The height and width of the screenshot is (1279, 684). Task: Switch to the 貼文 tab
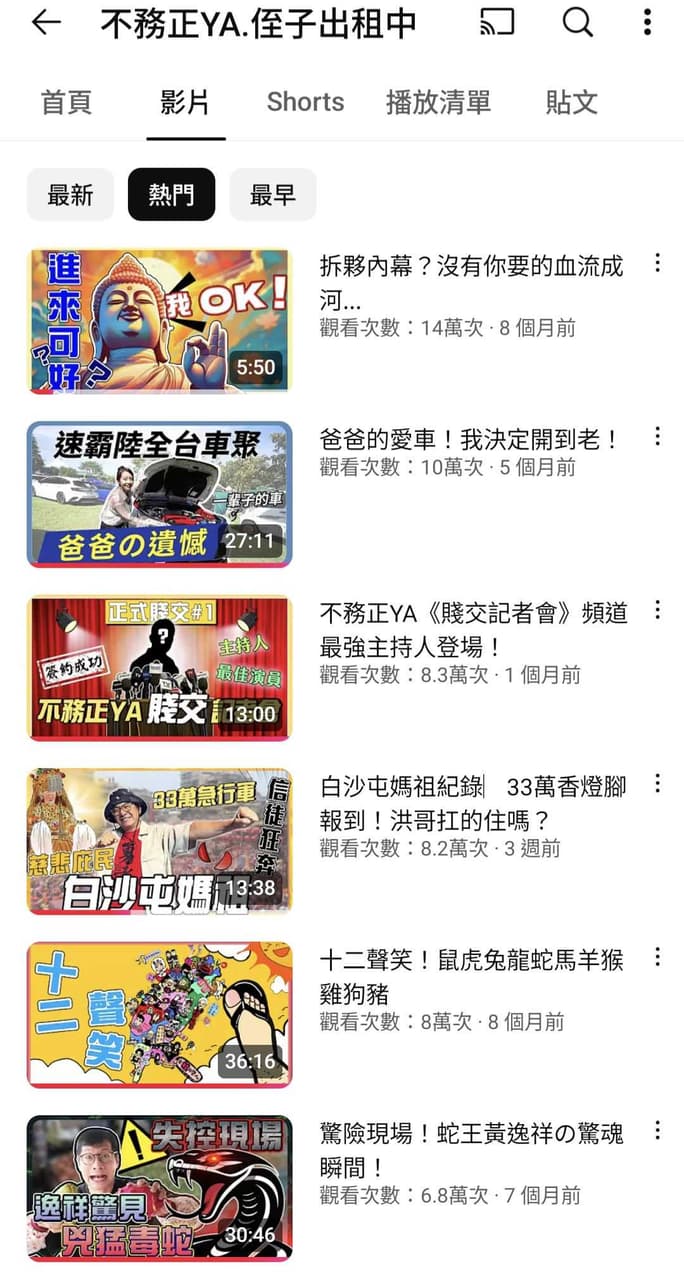(571, 102)
